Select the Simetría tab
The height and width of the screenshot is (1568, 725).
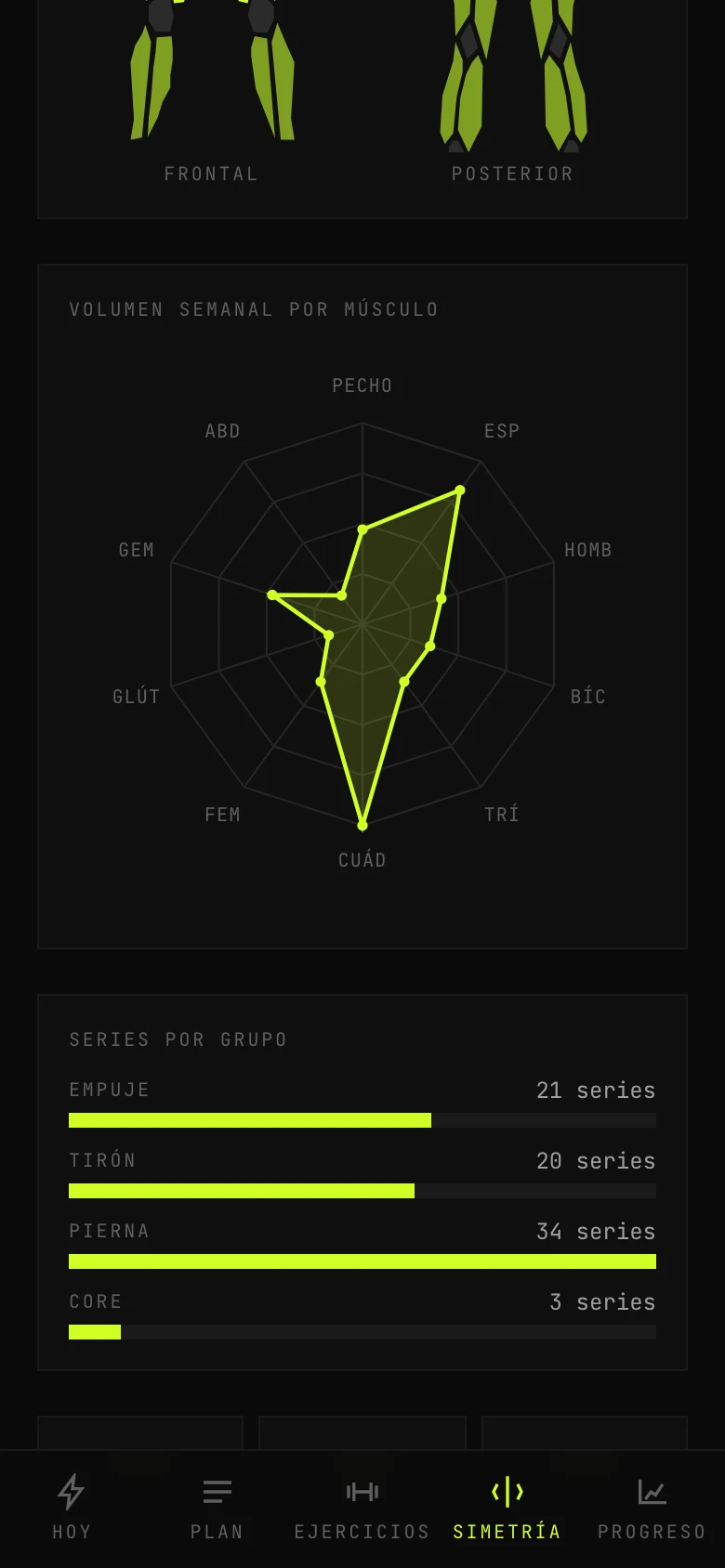coord(507,1509)
